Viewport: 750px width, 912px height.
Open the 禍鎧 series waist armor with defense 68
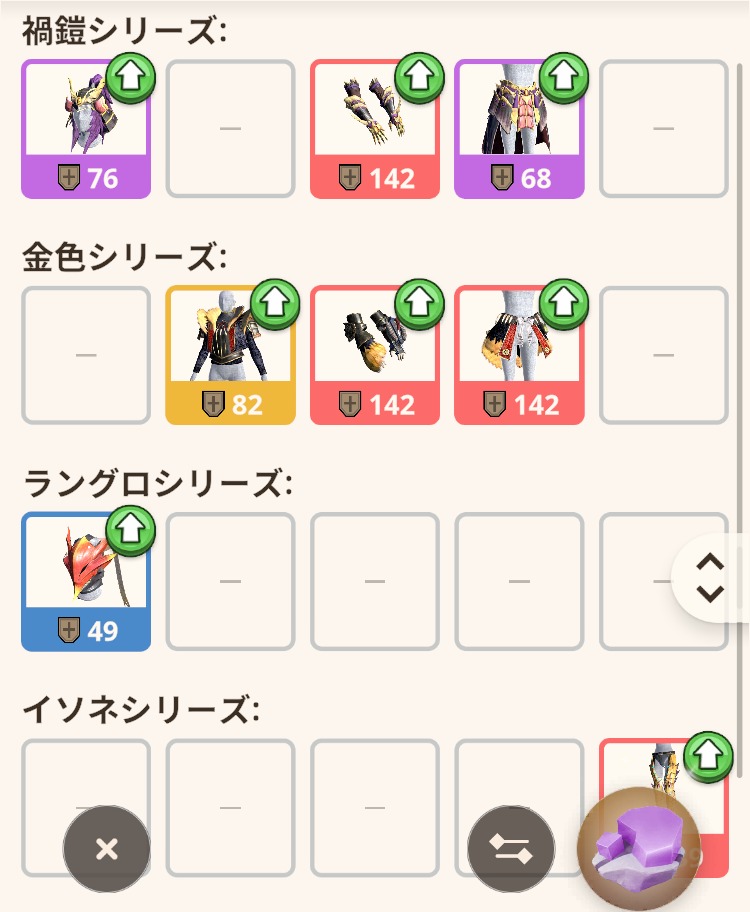click(518, 129)
